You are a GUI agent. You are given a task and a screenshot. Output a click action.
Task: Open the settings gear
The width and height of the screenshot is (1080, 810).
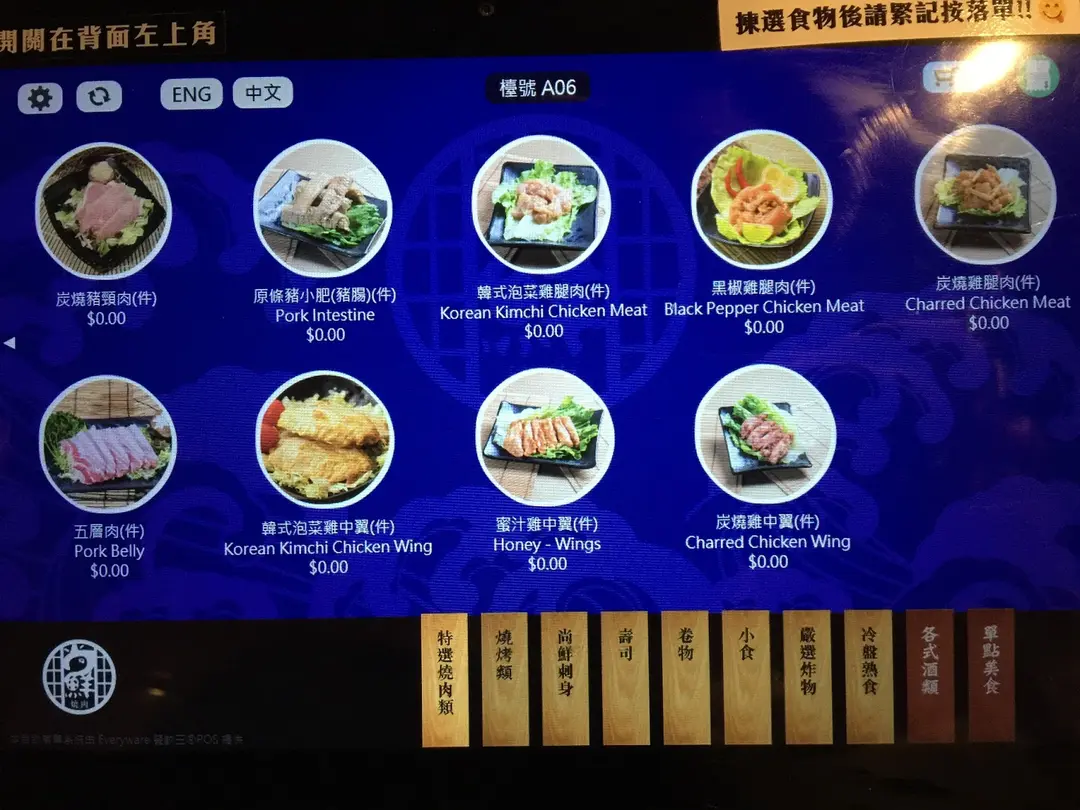40,97
